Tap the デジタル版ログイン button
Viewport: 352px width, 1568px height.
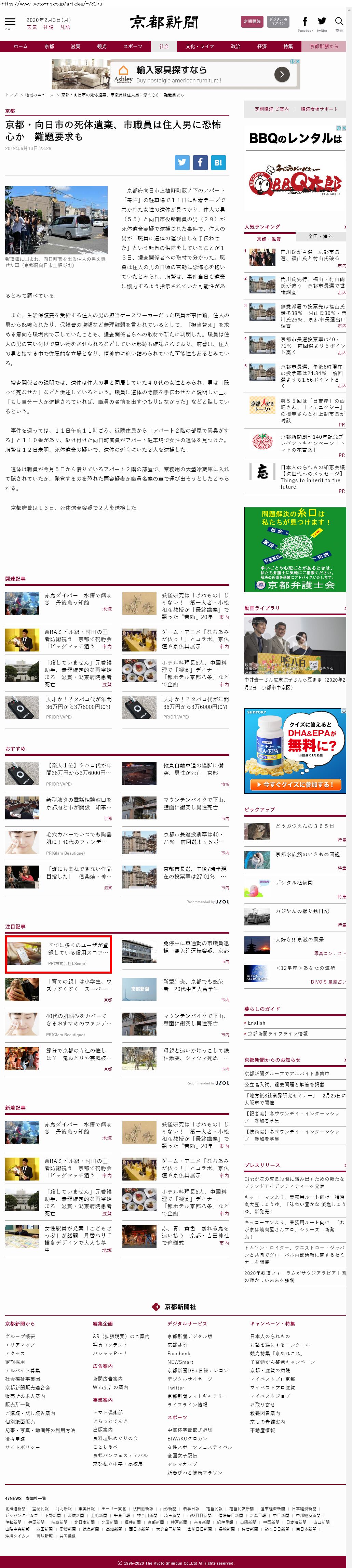(x=278, y=21)
